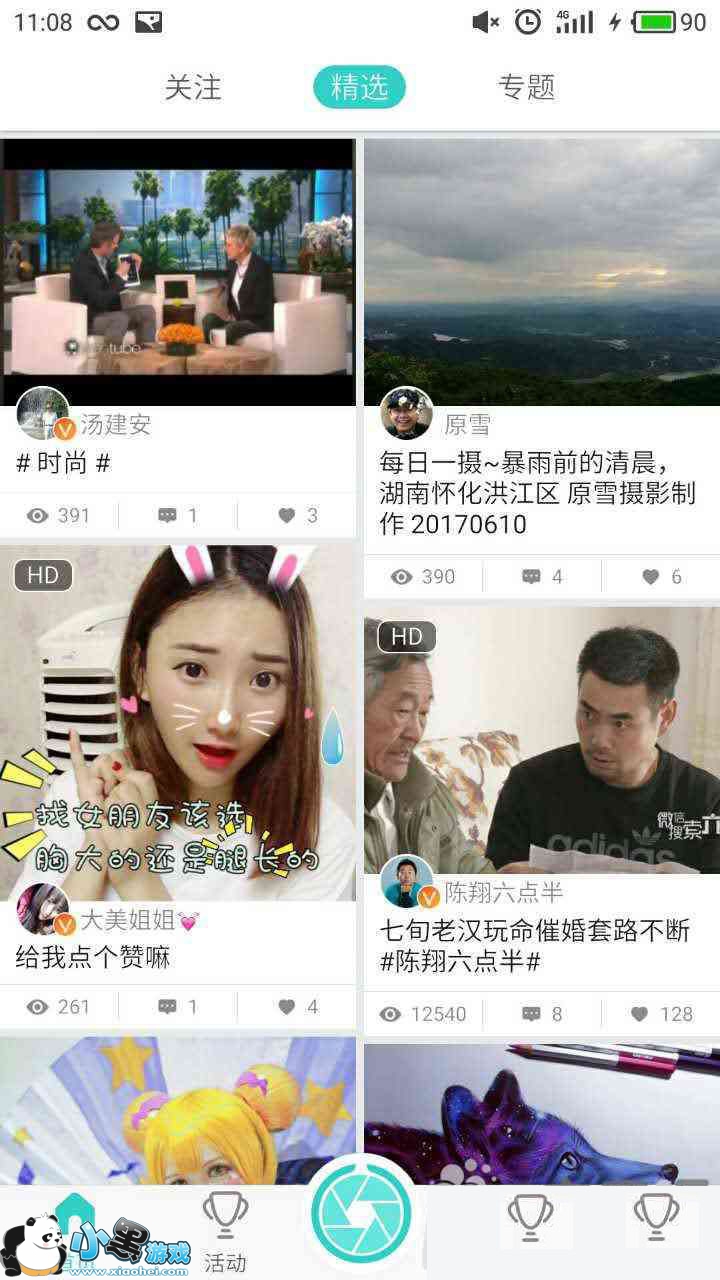This screenshot has width=720, height=1280.
Task: Open comments on 原雪's post
Action: pos(542,577)
